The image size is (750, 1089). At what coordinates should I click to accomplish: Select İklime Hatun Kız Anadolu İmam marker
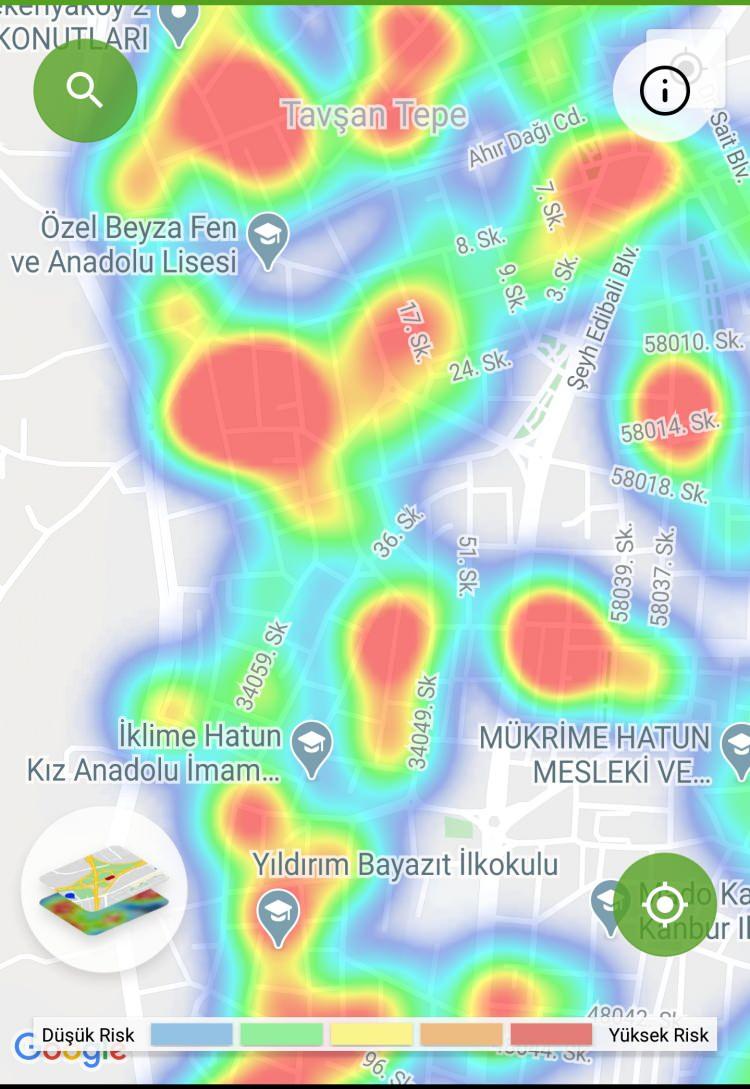point(312,745)
